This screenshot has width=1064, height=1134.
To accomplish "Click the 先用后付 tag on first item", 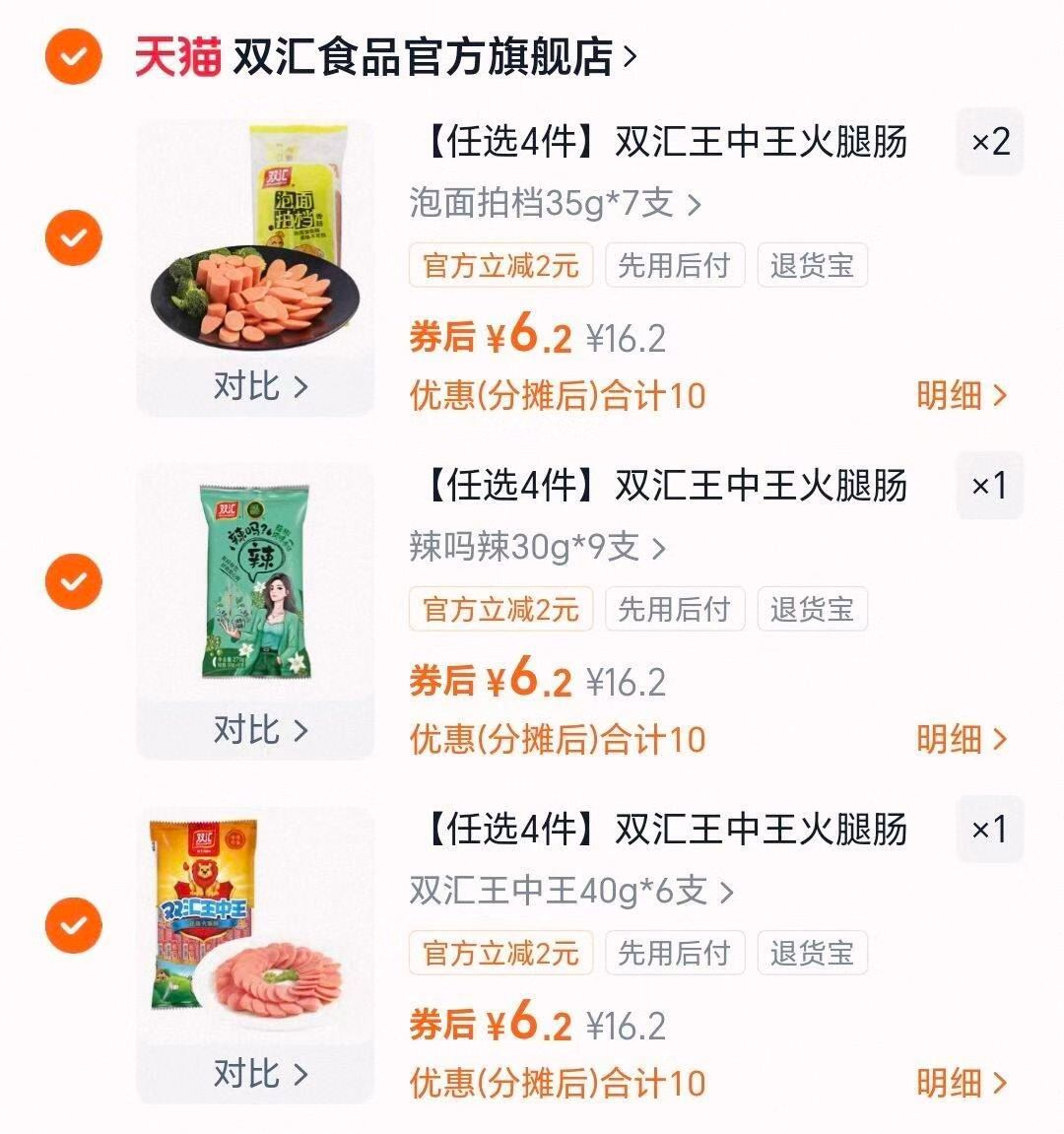I will coord(675,266).
